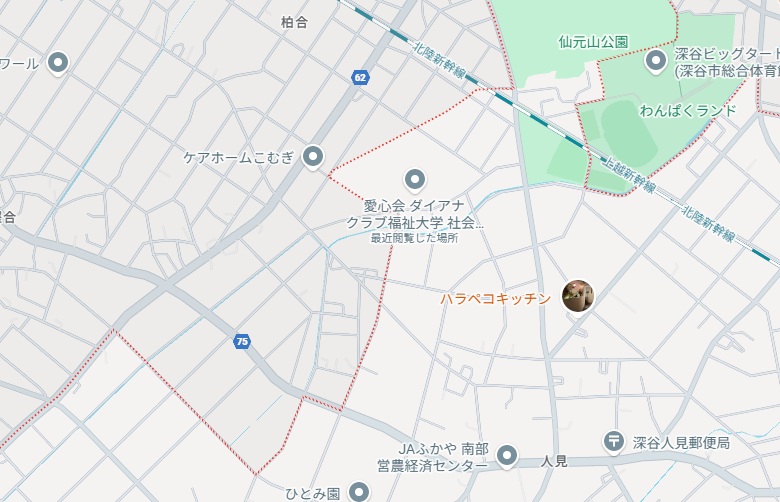Select the 深谷人見郵便局 post office marker
Screen dimensions: 780x502
coord(613,441)
